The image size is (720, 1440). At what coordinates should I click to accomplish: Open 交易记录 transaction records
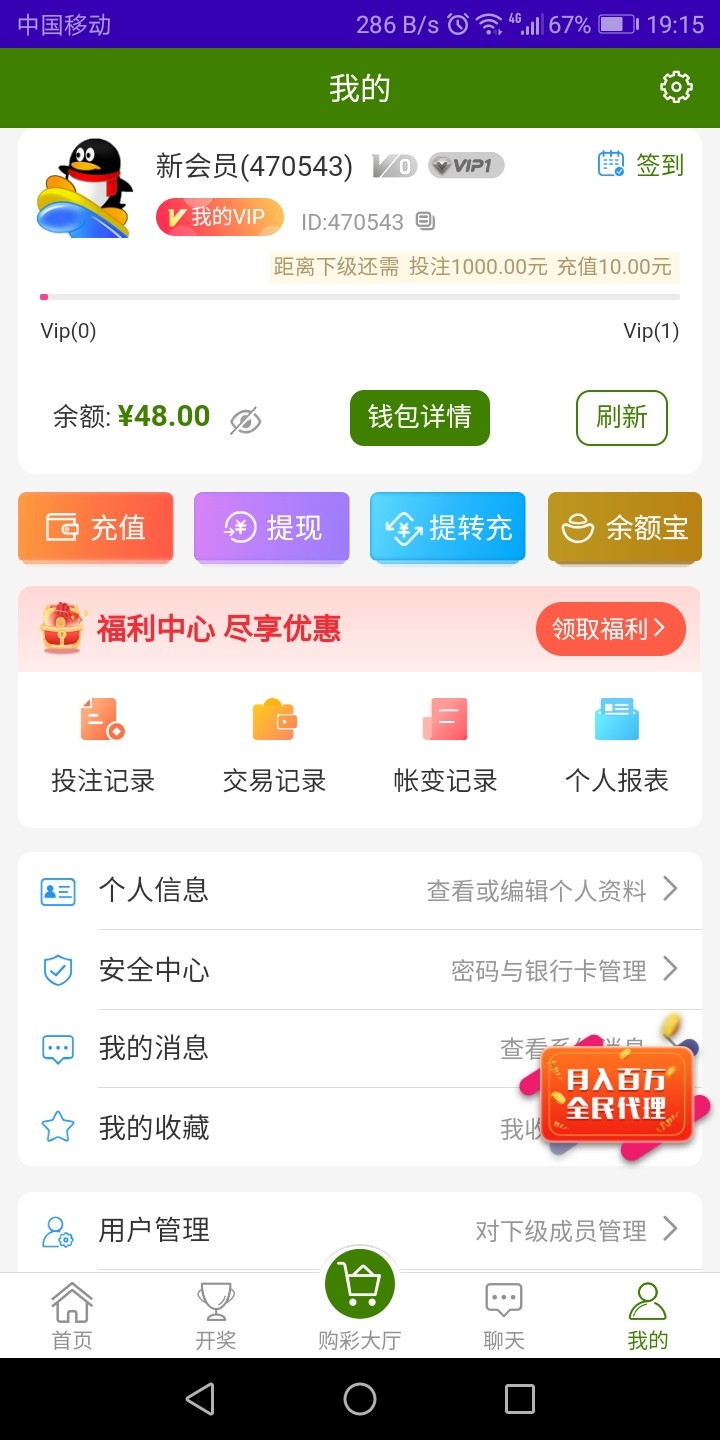(274, 746)
